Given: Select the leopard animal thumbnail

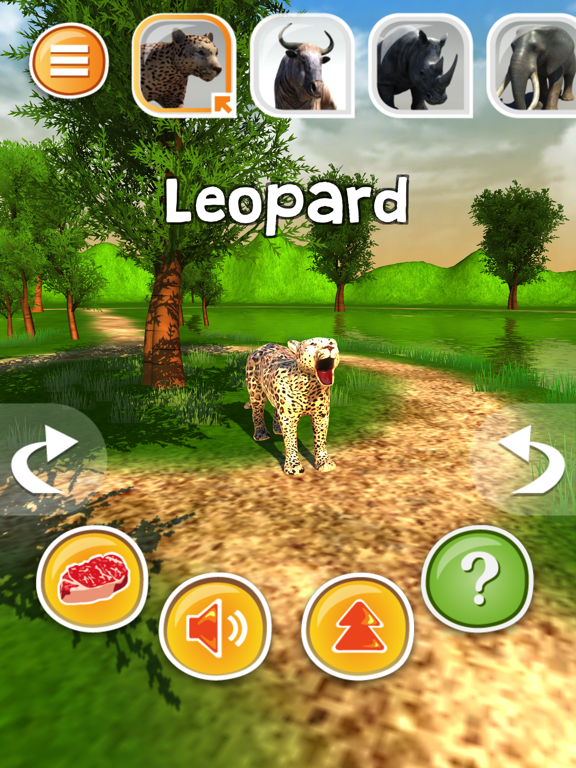Looking at the screenshot, I should 184,66.
